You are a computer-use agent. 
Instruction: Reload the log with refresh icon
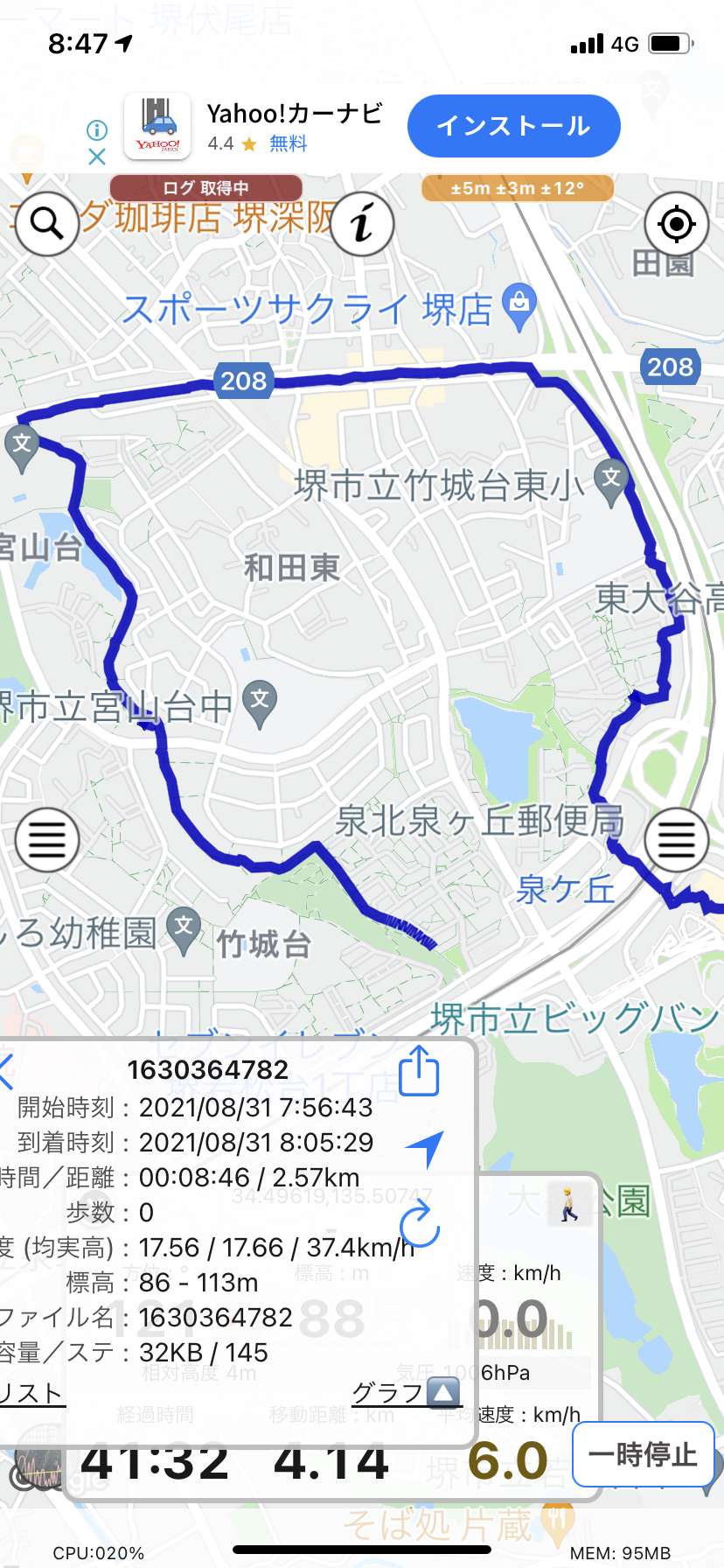point(420,1223)
